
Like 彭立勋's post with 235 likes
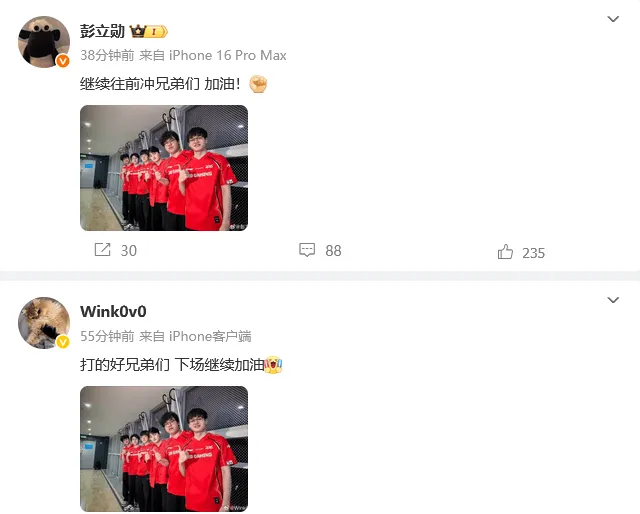pyautogui.click(x=521, y=252)
